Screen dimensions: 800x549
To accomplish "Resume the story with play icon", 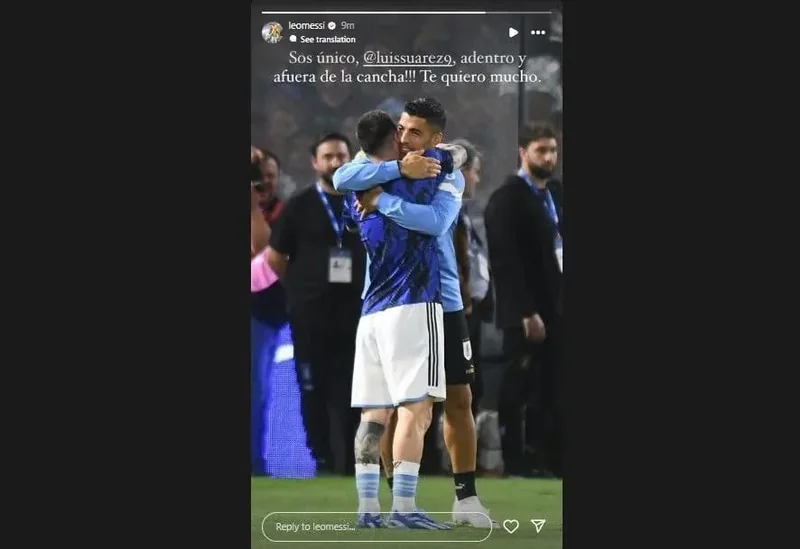I will (513, 32).
